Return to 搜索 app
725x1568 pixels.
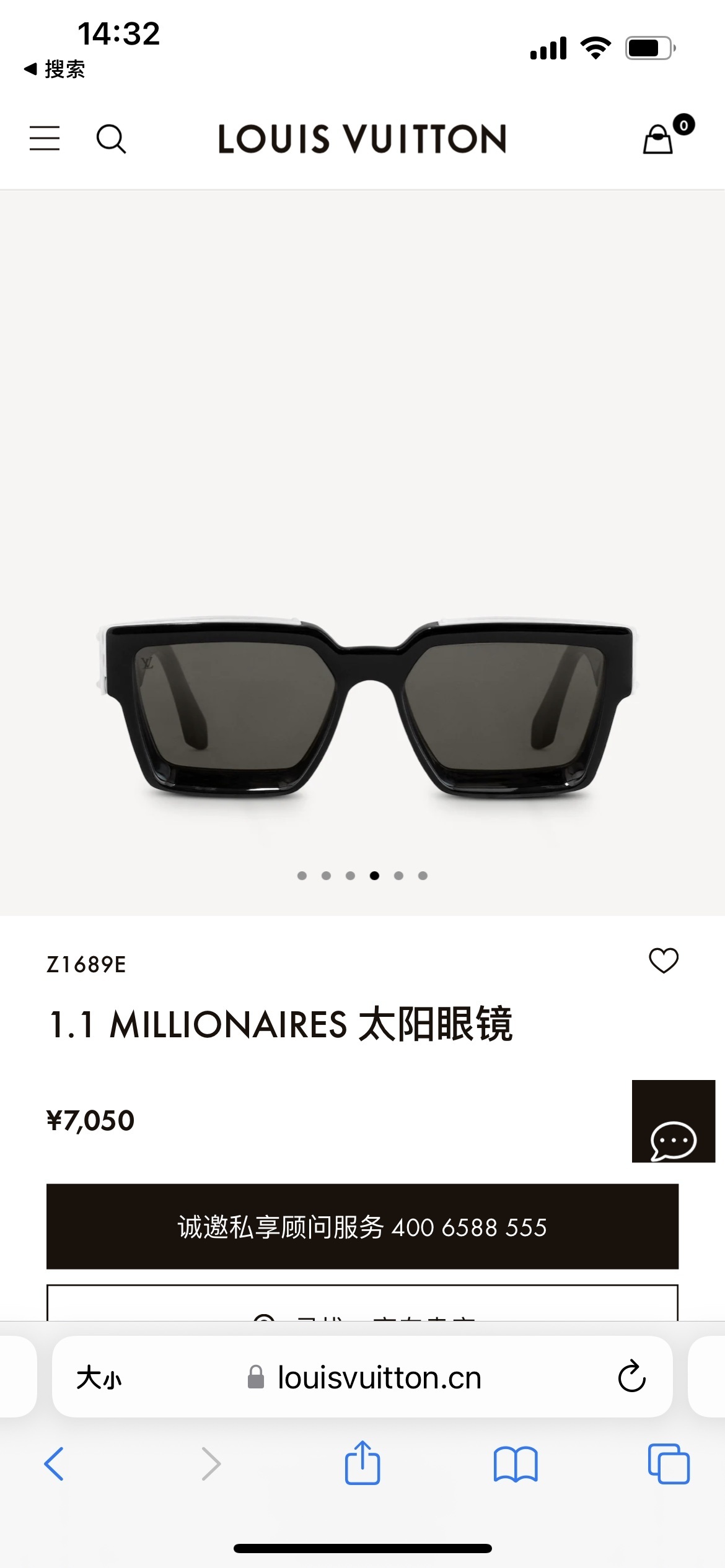(x=55, y=69)
